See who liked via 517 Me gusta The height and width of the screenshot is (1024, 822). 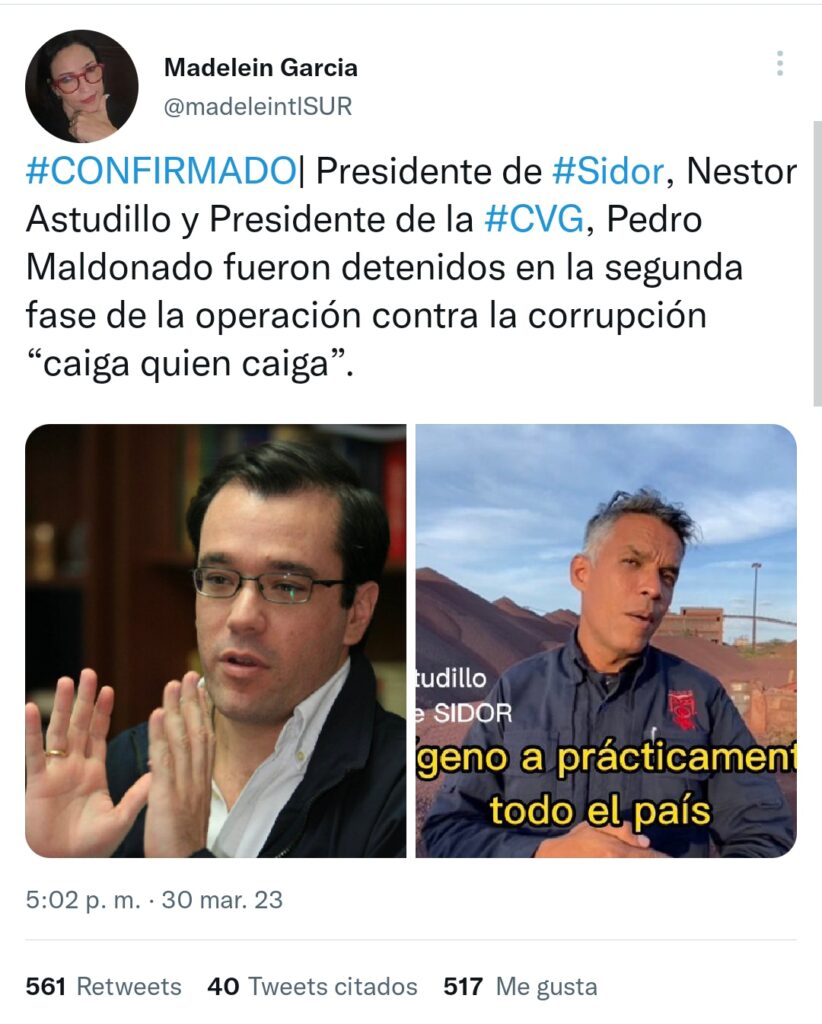520,986
